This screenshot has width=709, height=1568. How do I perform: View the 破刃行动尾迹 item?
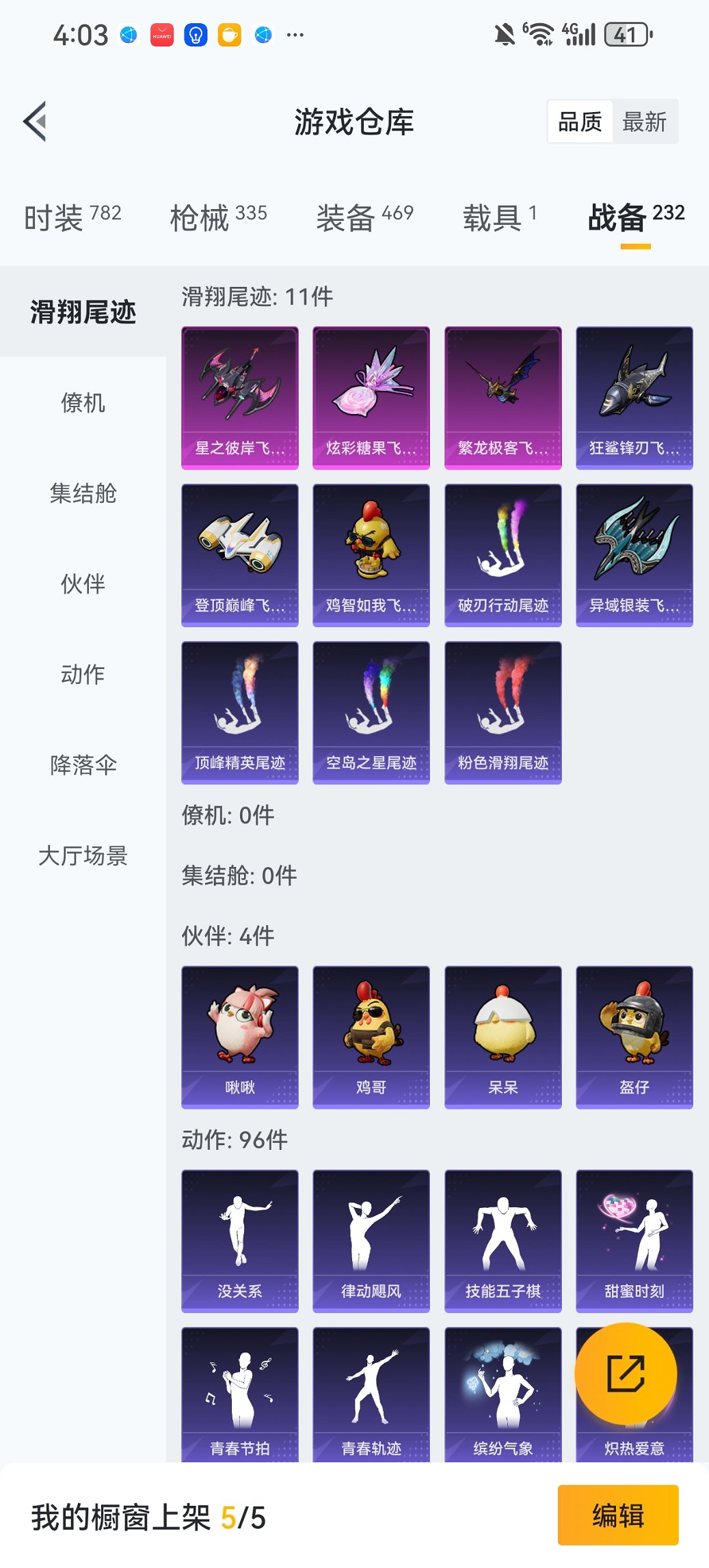pos(503,555)
